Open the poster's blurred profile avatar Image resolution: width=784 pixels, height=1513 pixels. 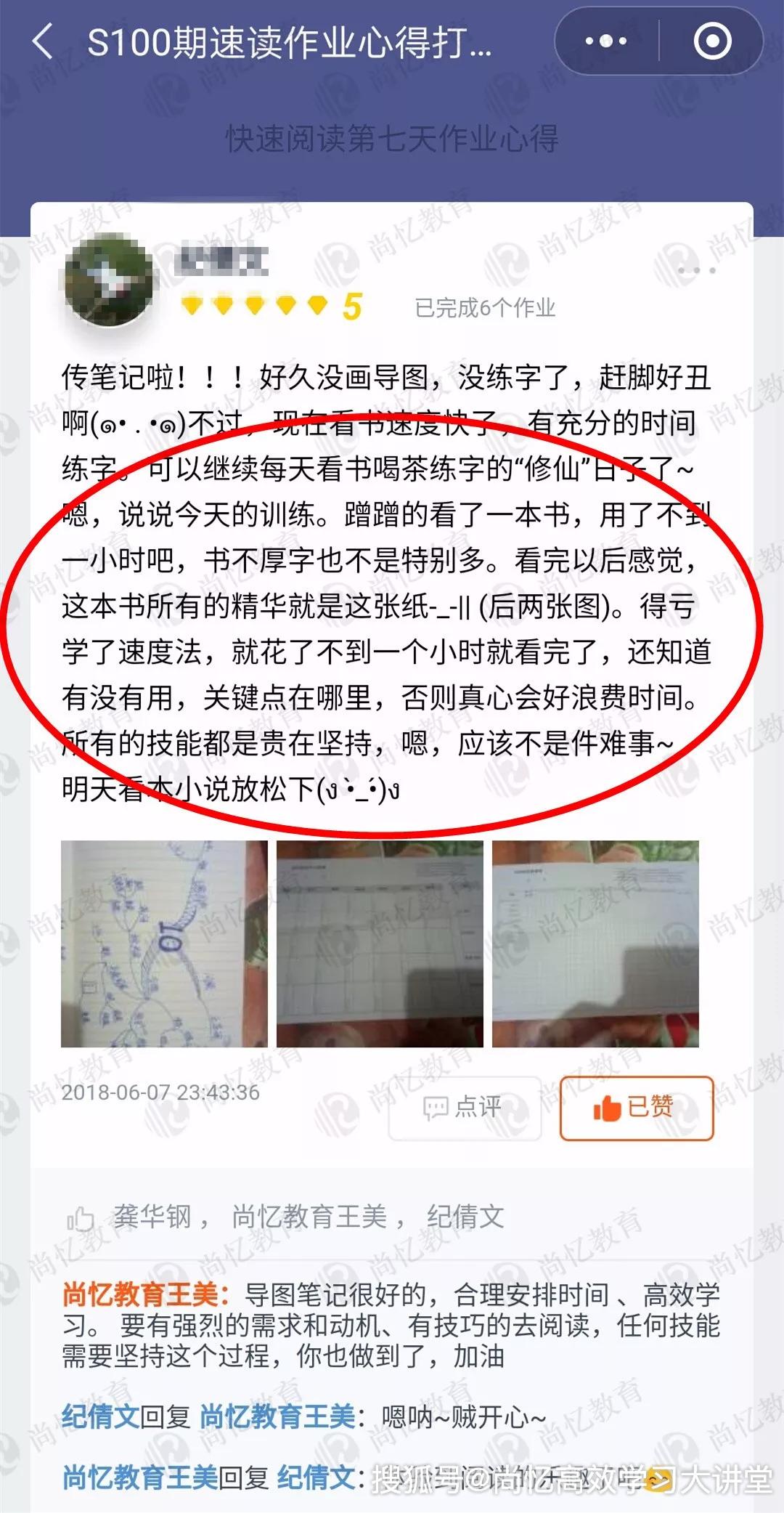109,280
